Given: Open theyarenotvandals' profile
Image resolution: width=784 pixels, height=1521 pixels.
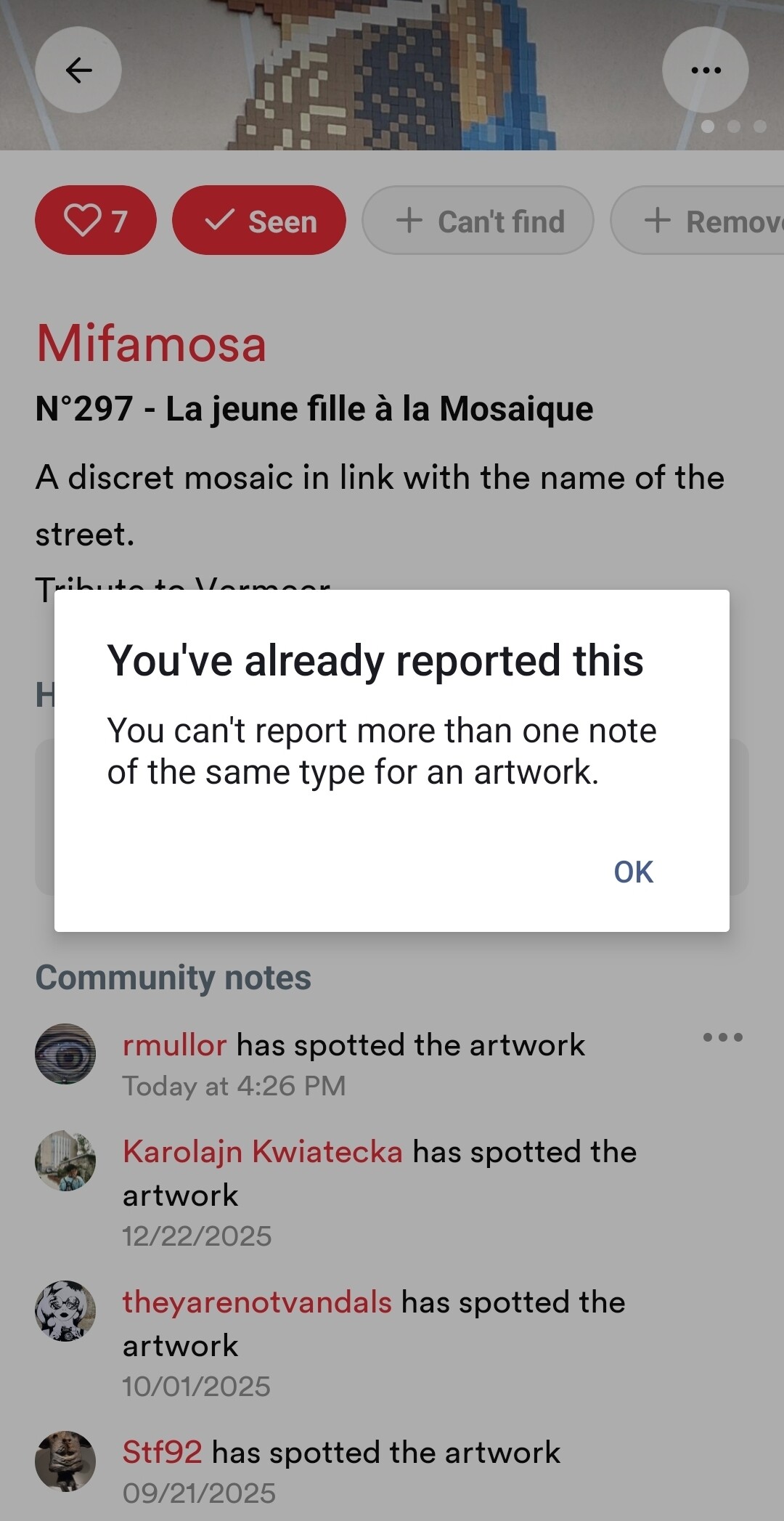Looking at the screenshot, I should (257, 1302).
